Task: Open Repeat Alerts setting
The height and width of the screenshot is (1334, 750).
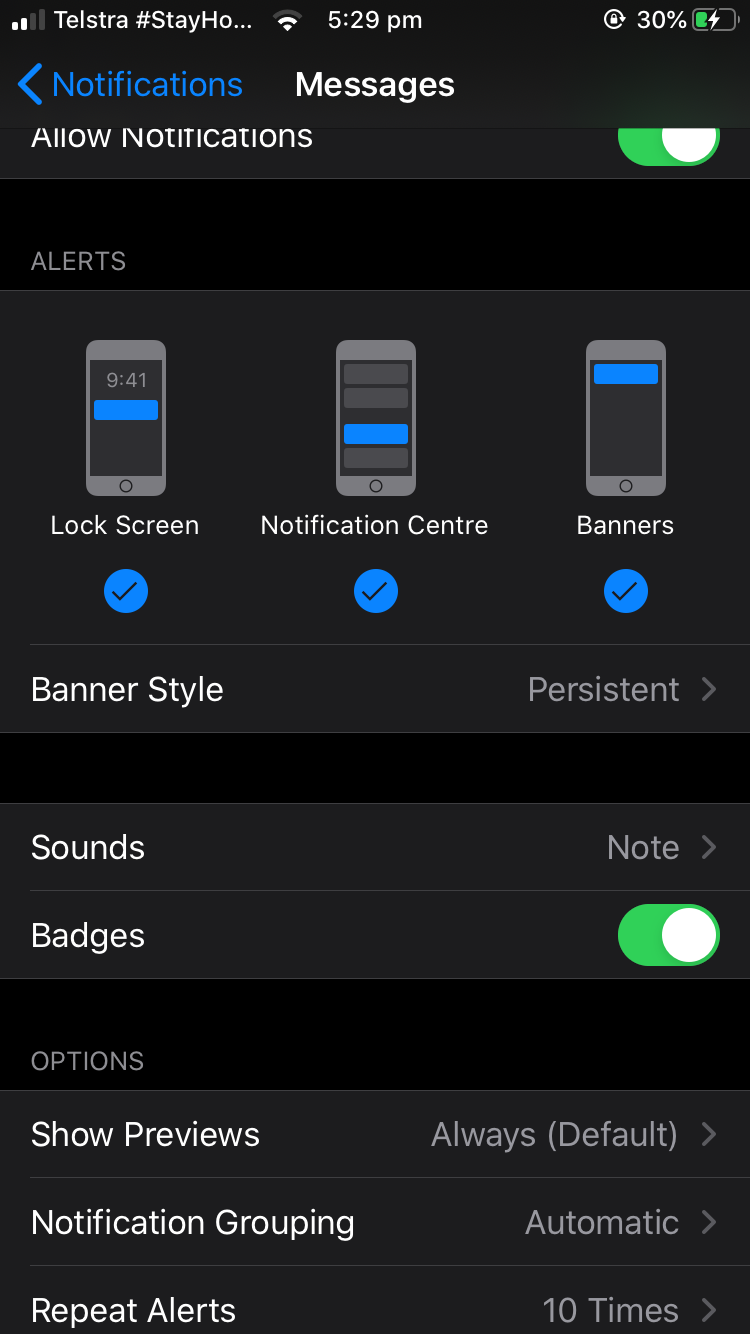Action: 375,1308
